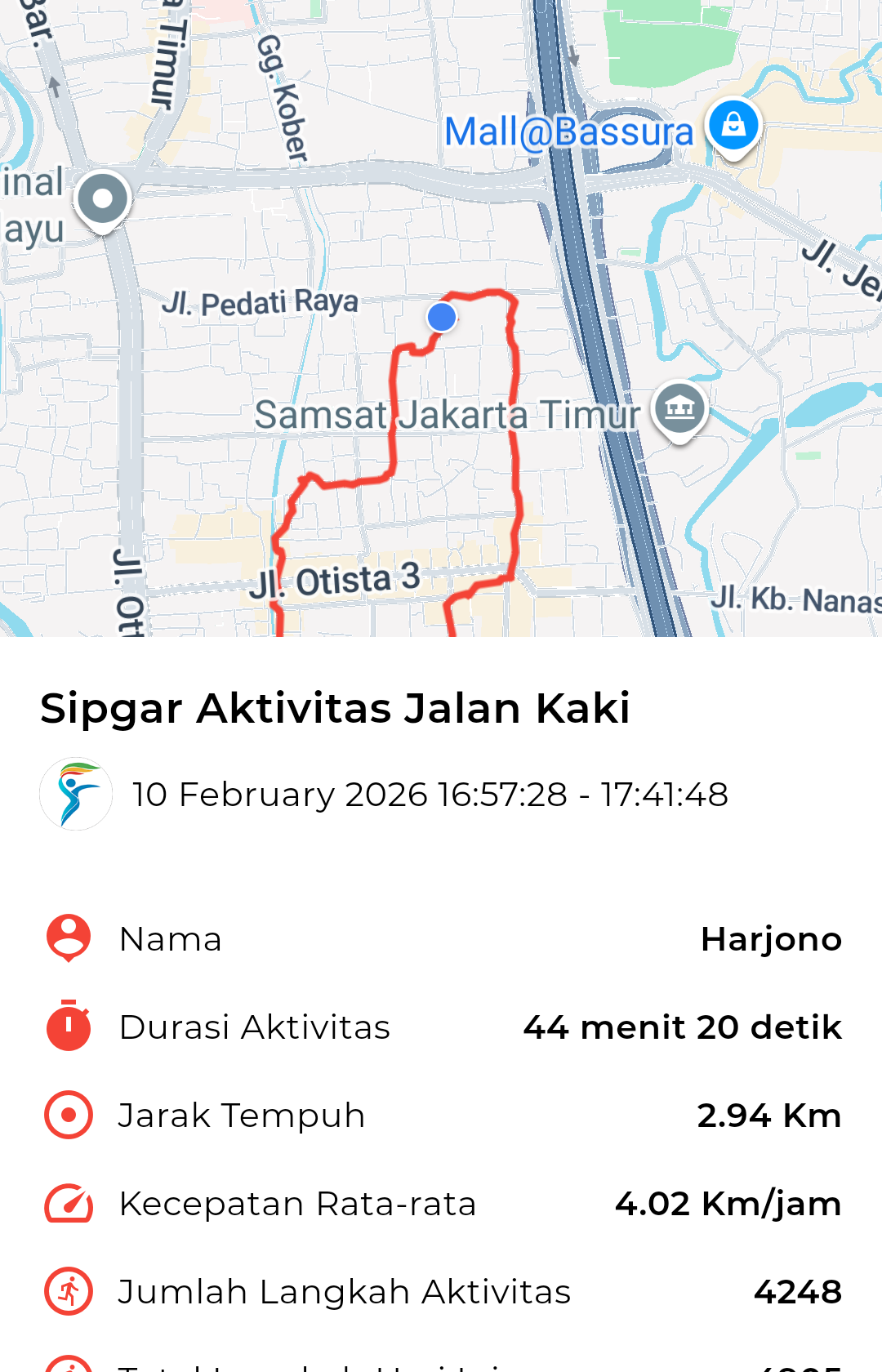Screen dimensions: 882x1372
Task: Tap the blue location dot on the route
Action: click(x=442, y=317)
